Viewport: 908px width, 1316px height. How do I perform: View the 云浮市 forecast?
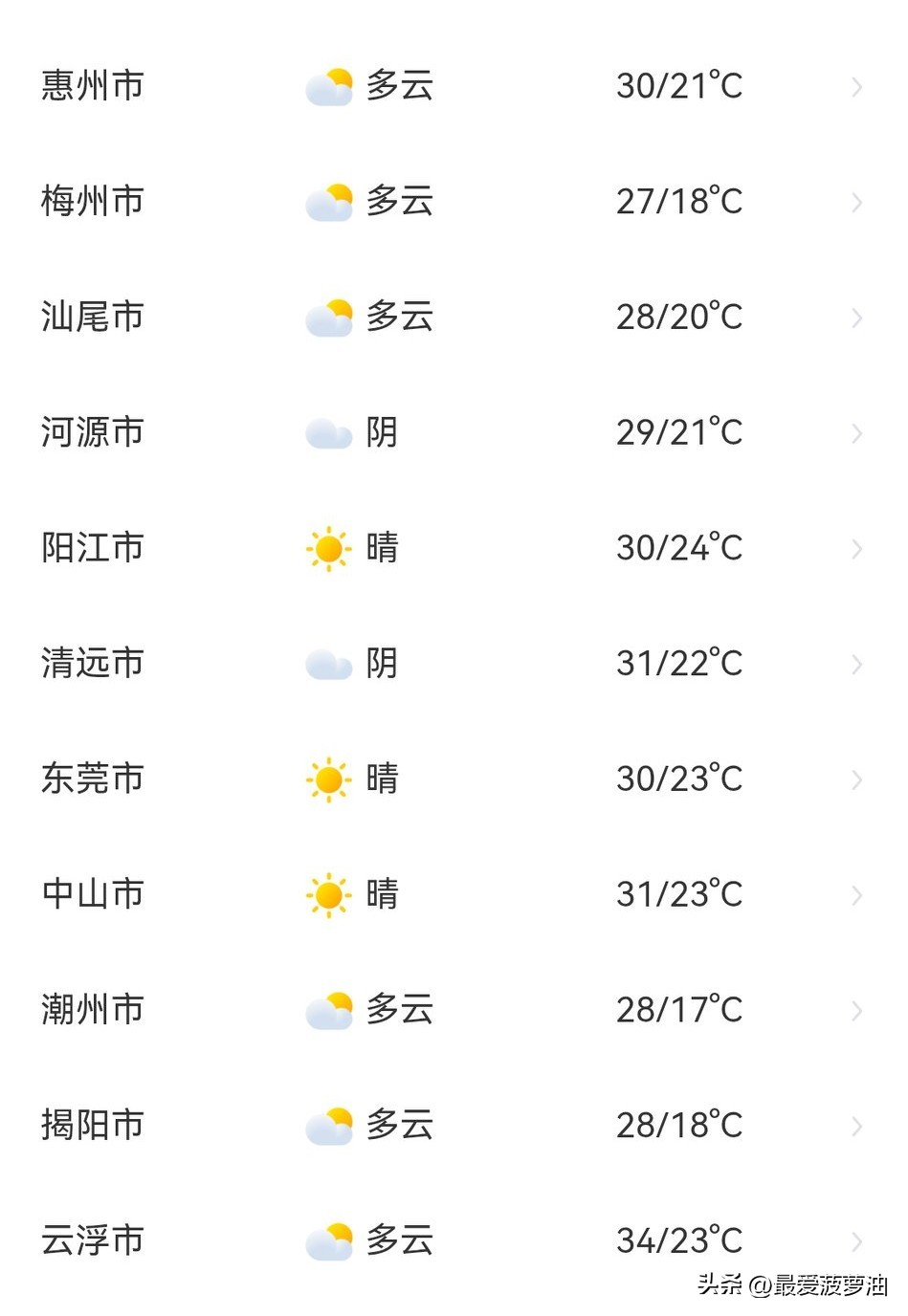[x=454, y=1240]
